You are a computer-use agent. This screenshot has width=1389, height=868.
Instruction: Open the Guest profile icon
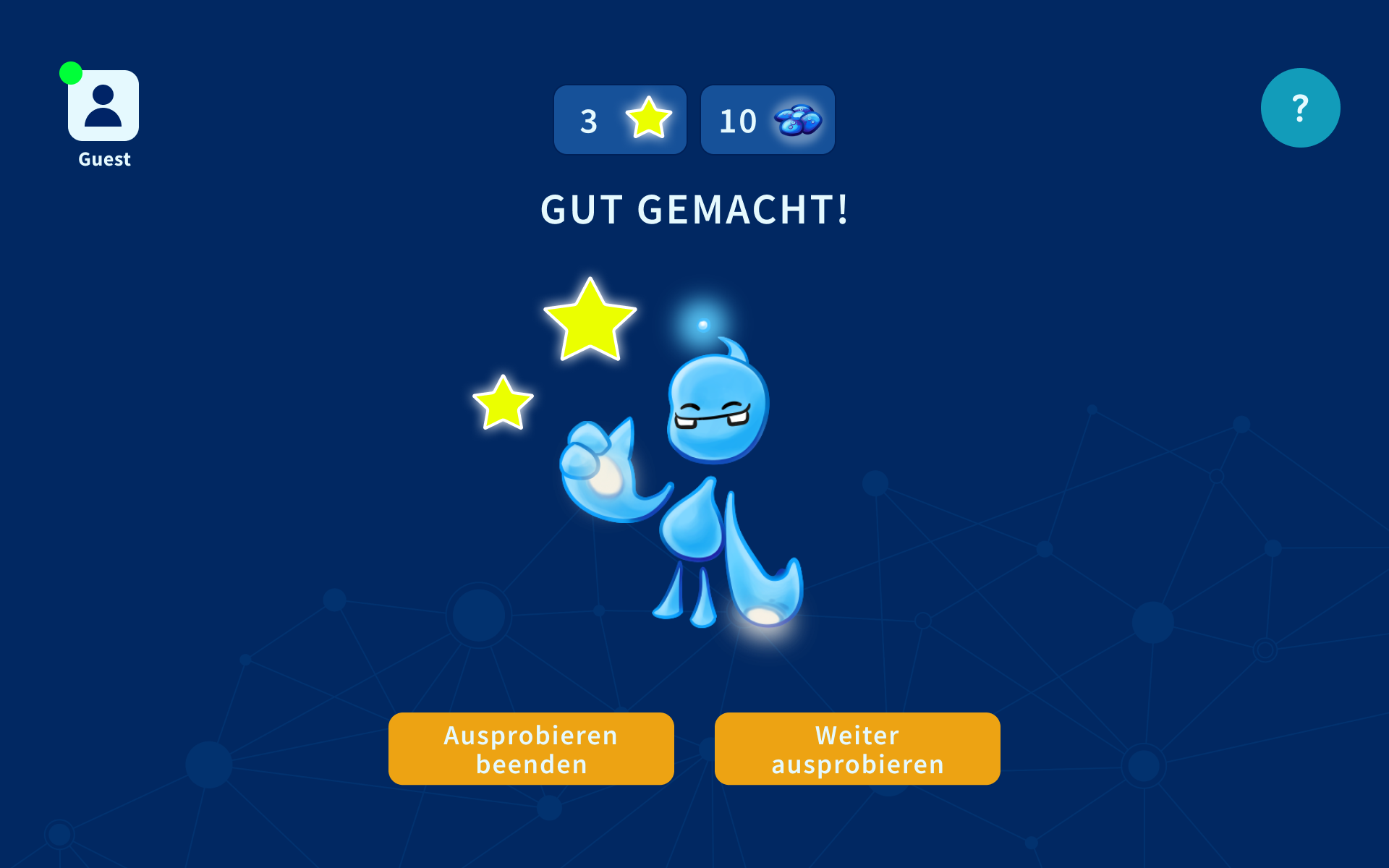[103, 106]
